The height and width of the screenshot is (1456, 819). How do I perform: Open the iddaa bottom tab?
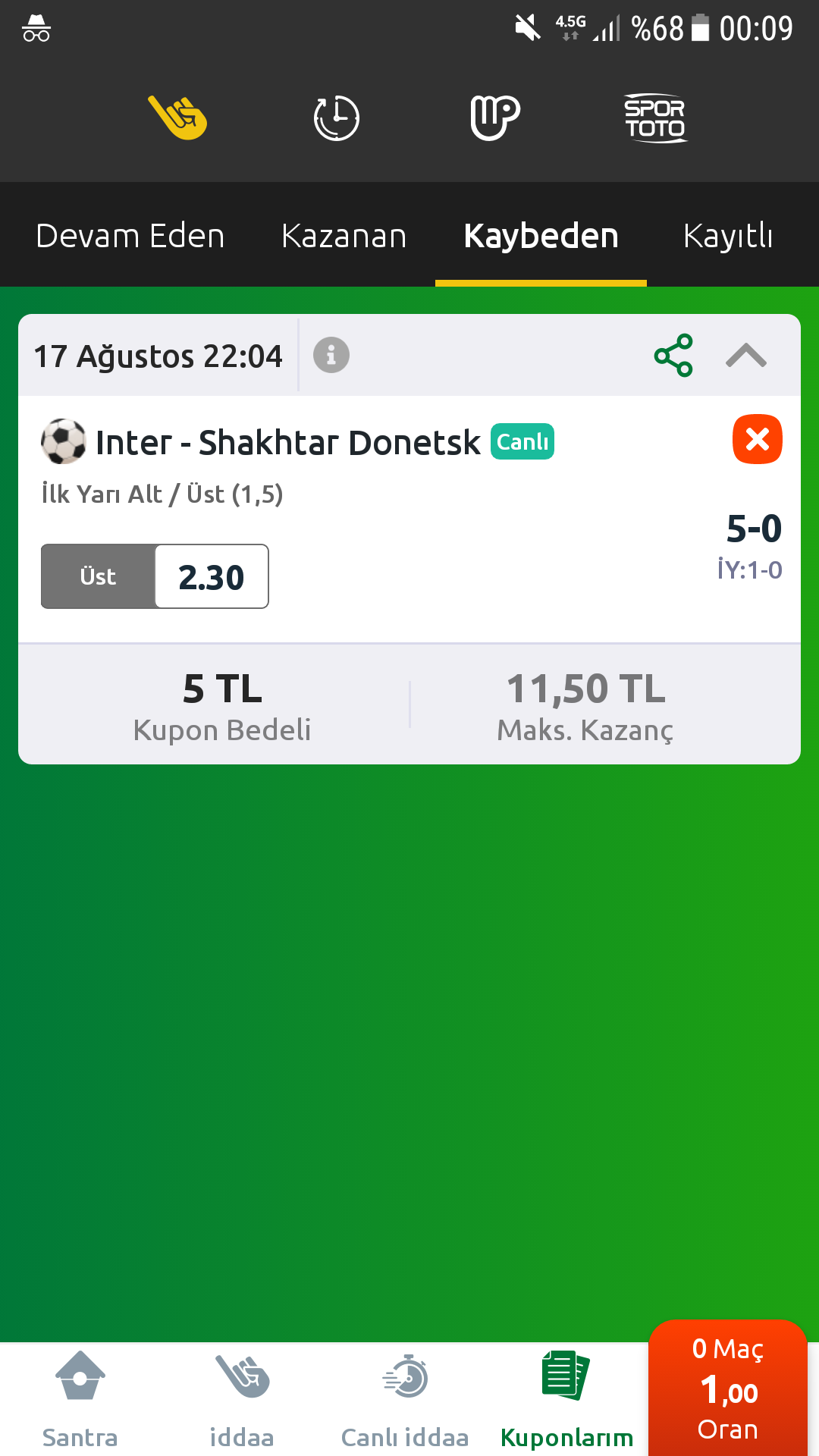click(242, 1399)
